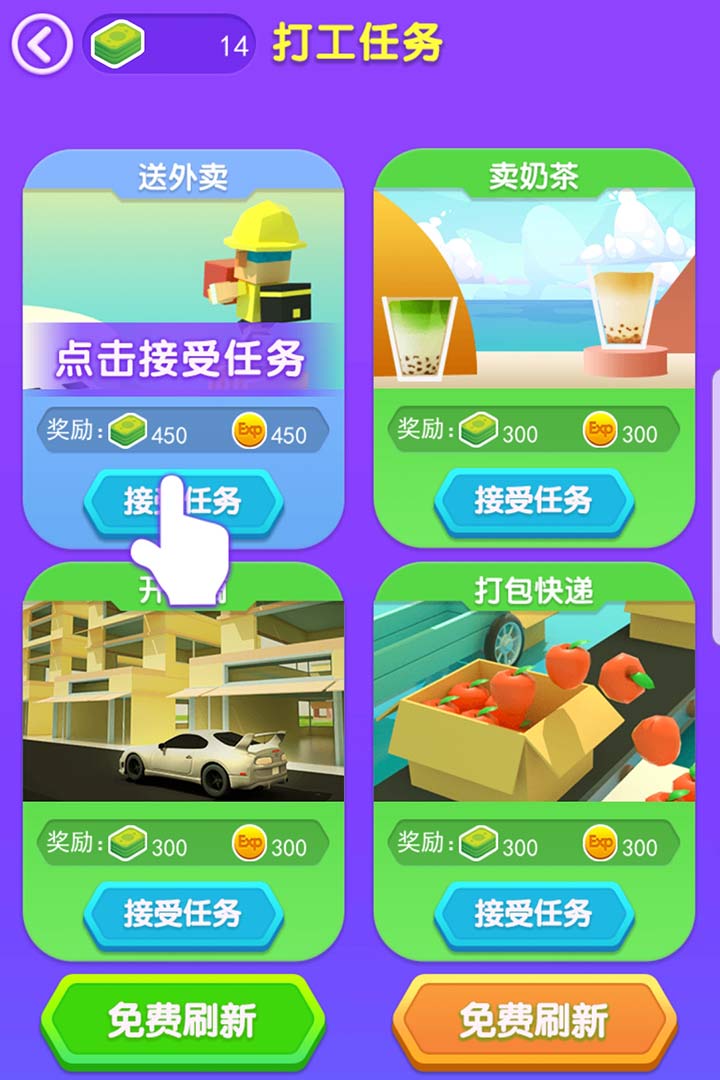Viewport: 720px width, 1080px height.
Task: Tap the green 免费刷新 button bottom-left
Action: click(x=183, y=1022)
